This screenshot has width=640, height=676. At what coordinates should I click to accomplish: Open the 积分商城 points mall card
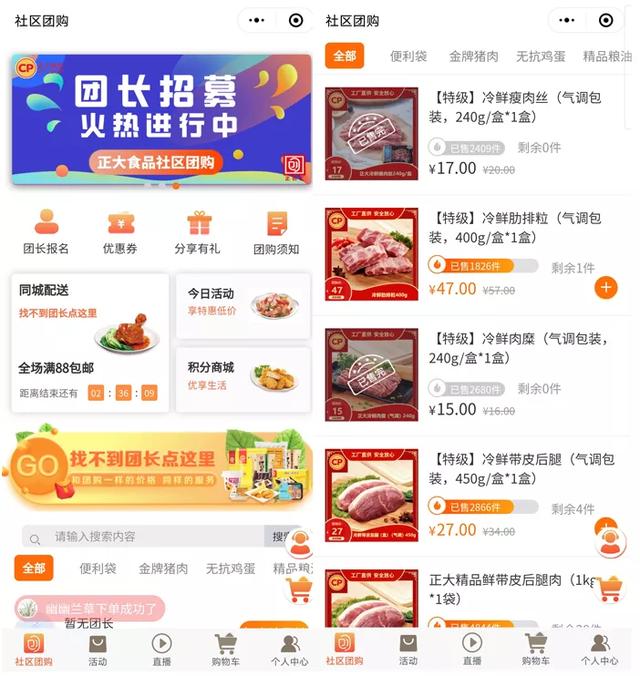(243, 377)
